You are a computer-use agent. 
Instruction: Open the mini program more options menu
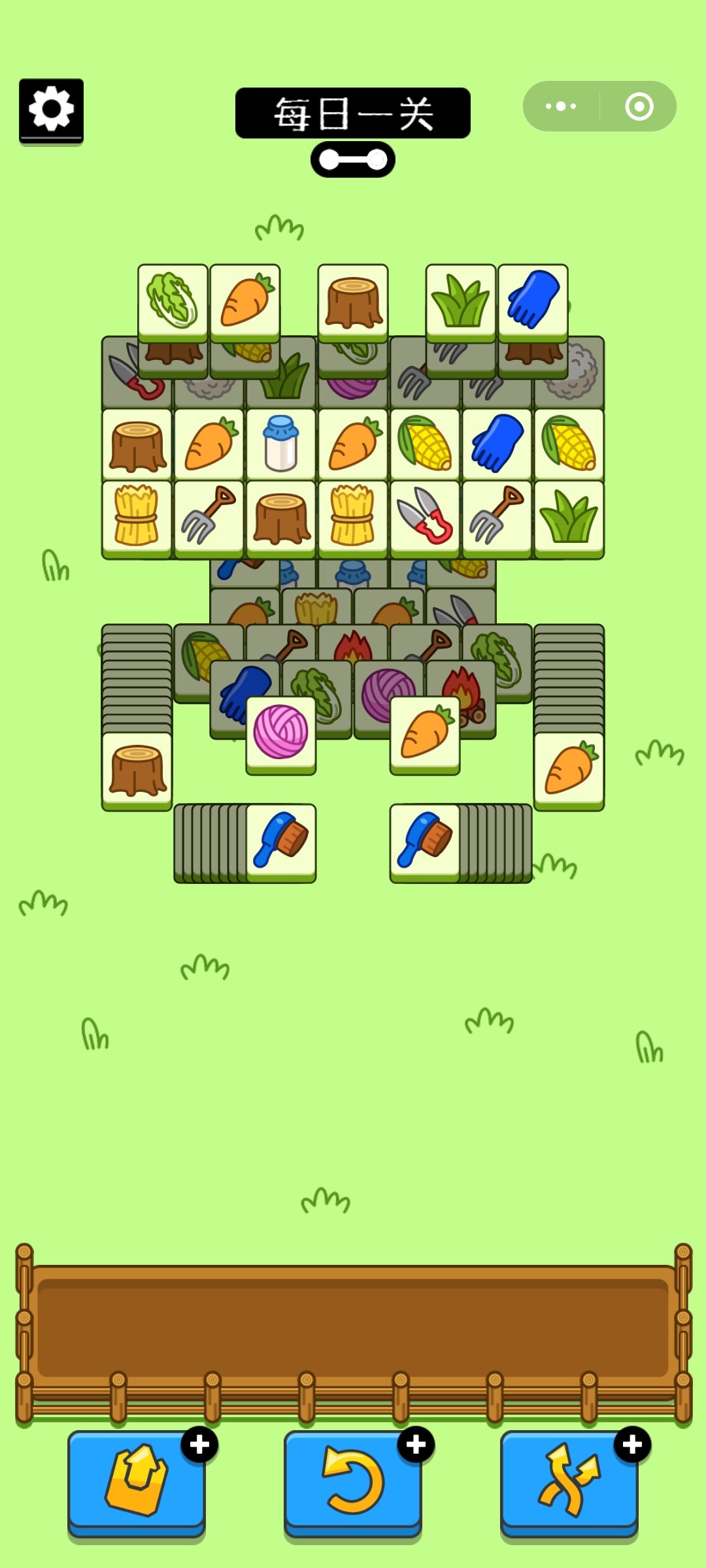tap(561, 106)
